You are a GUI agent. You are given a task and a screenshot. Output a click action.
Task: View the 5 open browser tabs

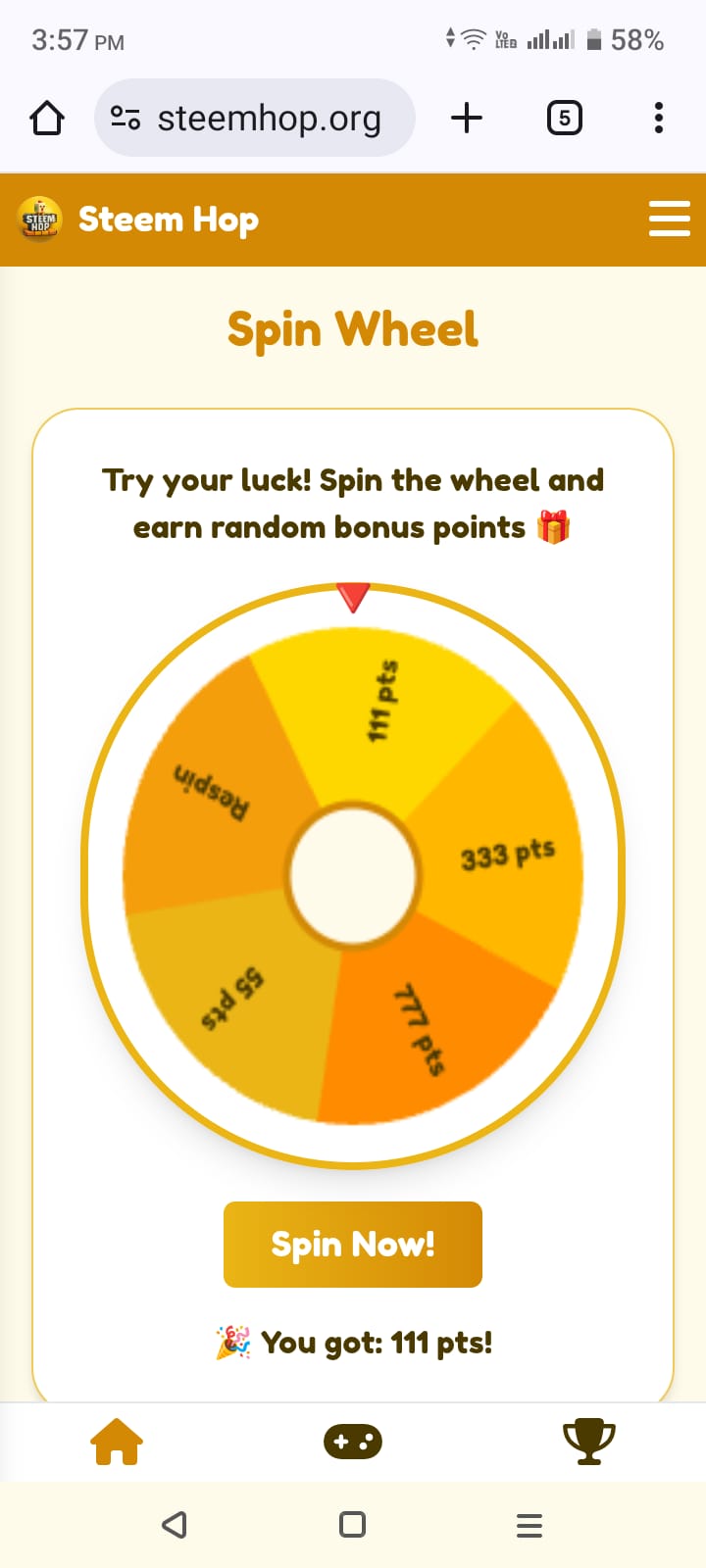point(564,119)
